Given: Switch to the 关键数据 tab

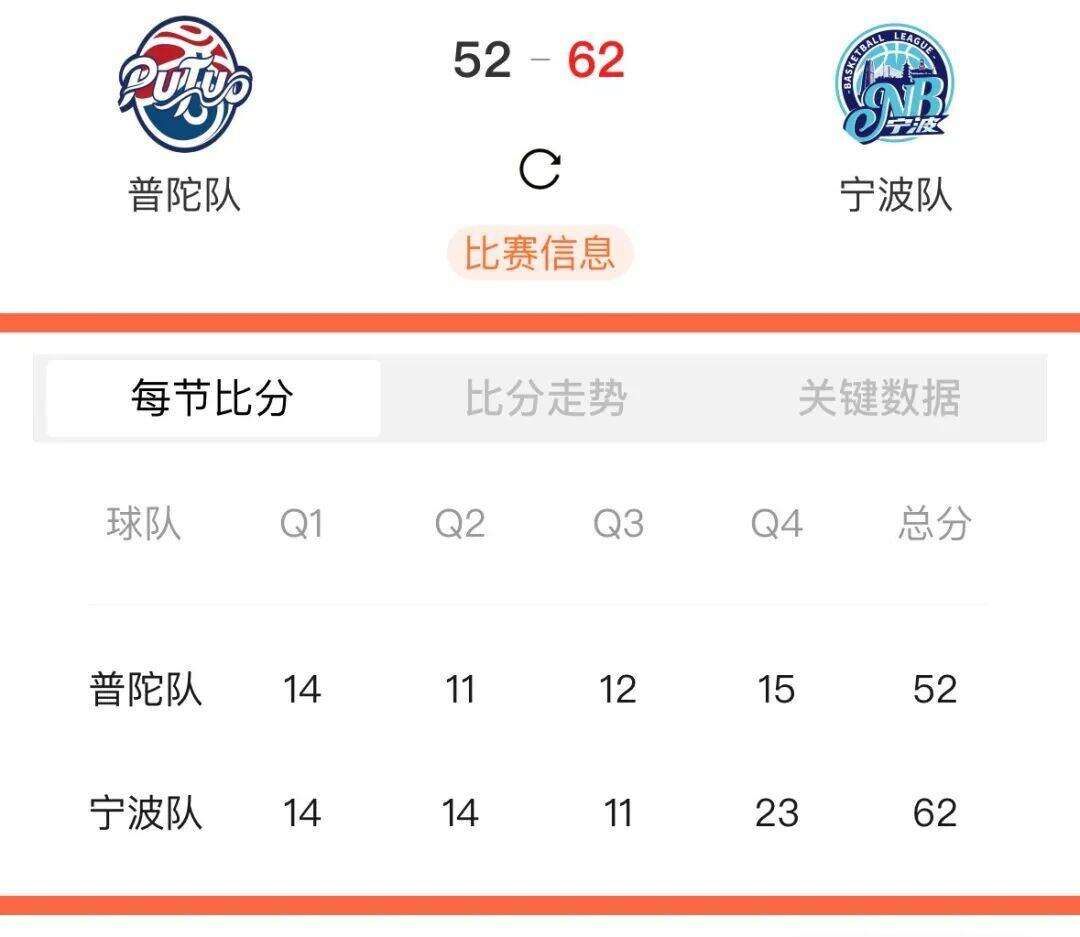Looking at the screenshot, I should coord(879,398).
